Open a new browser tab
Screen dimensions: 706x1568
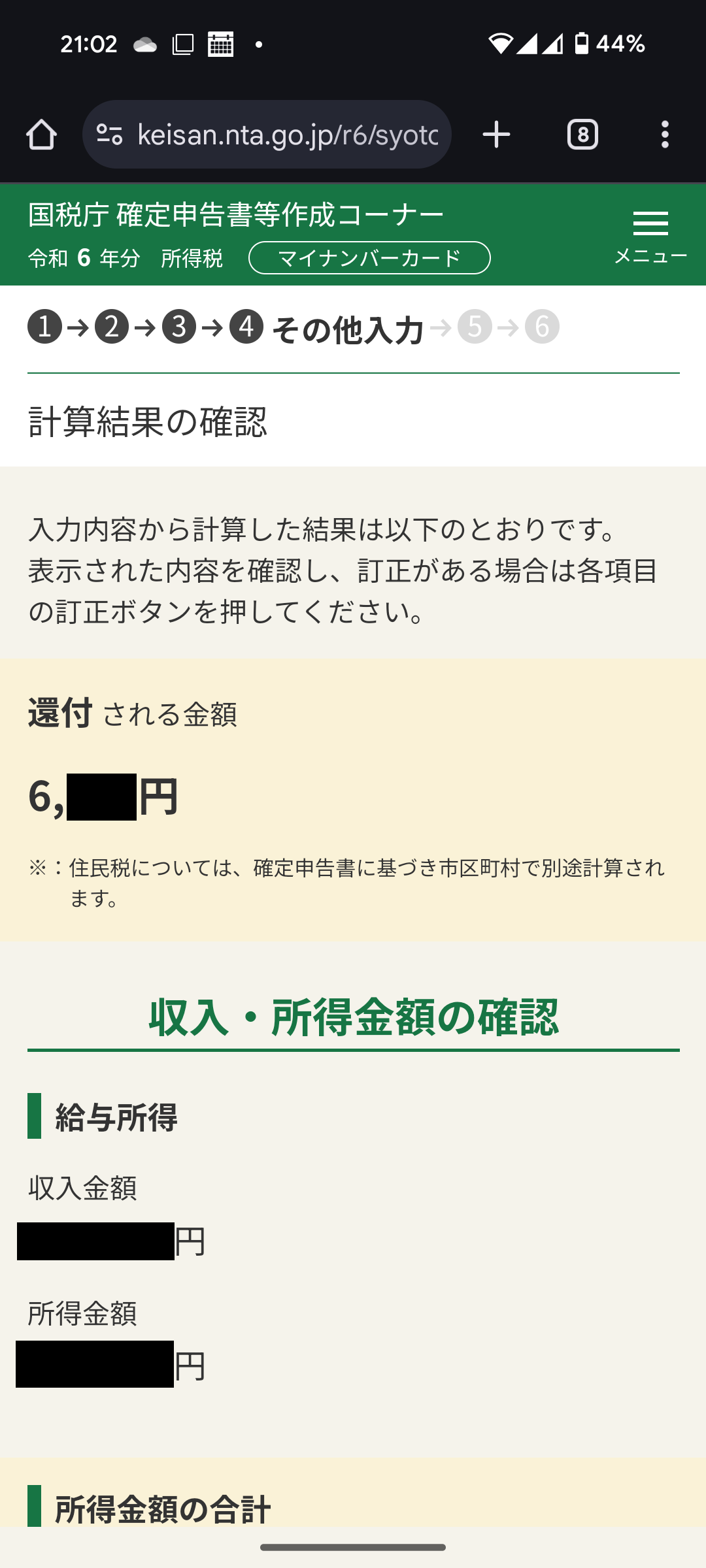pyautogui.click(x=496, y=135)
